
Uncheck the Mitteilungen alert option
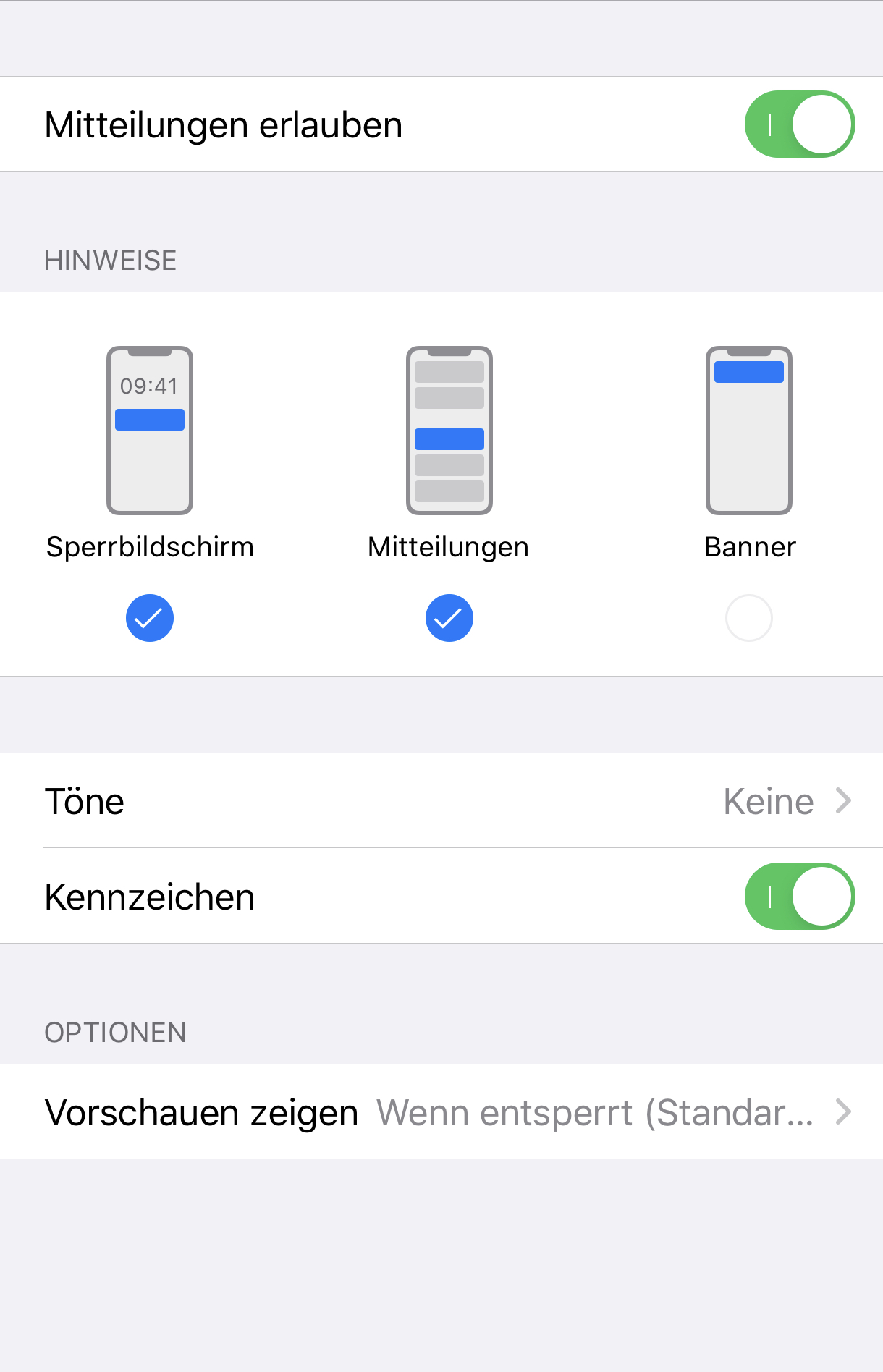449,618
